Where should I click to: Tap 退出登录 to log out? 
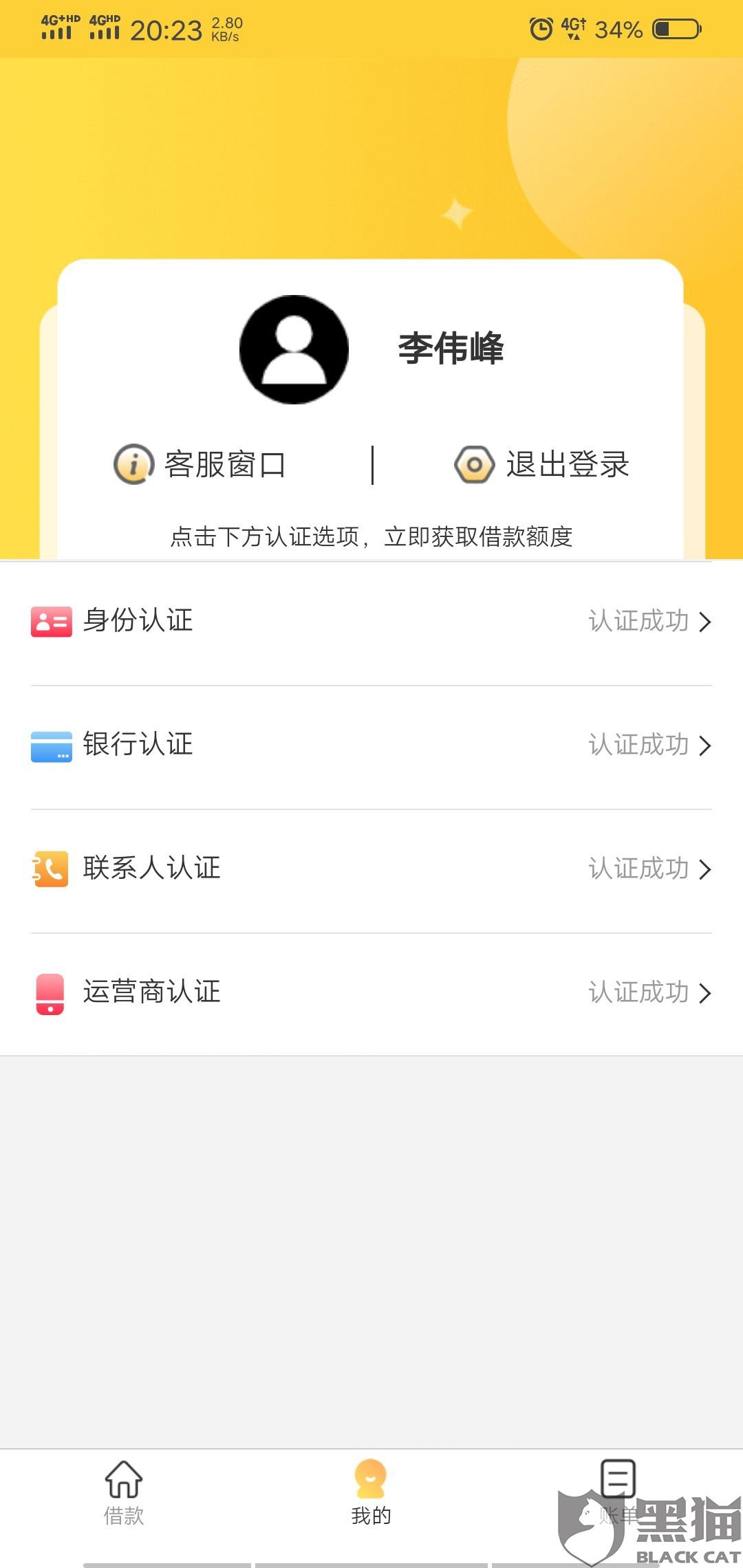(542, 465)
